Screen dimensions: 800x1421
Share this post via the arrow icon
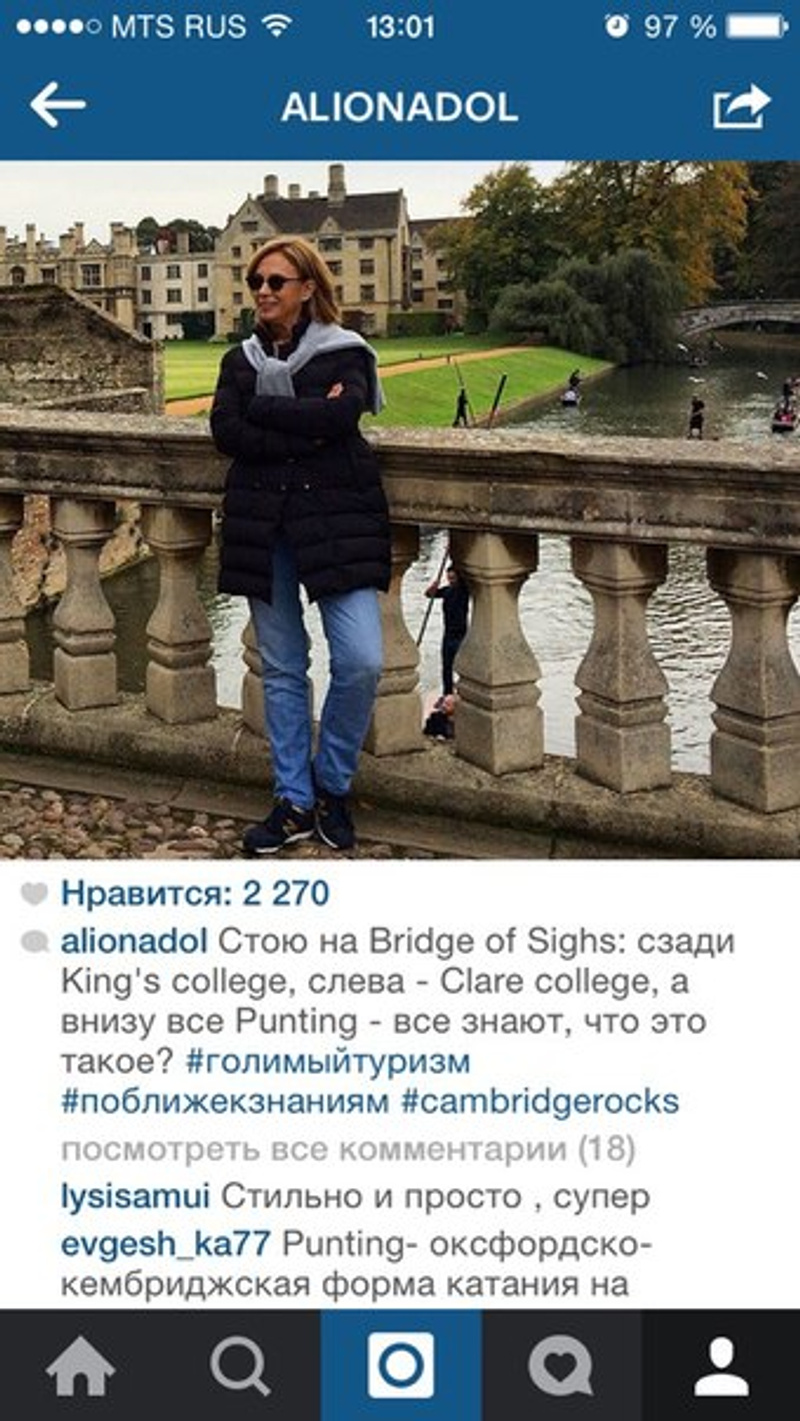click(x=741, y=106)
